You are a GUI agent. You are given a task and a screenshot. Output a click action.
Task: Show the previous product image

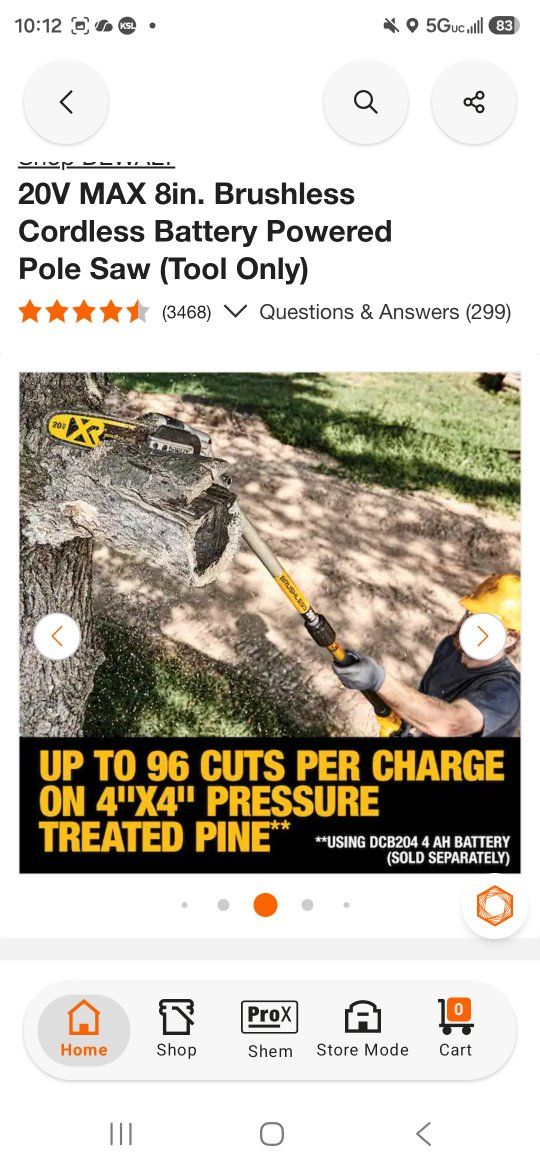tap(57, 636)
